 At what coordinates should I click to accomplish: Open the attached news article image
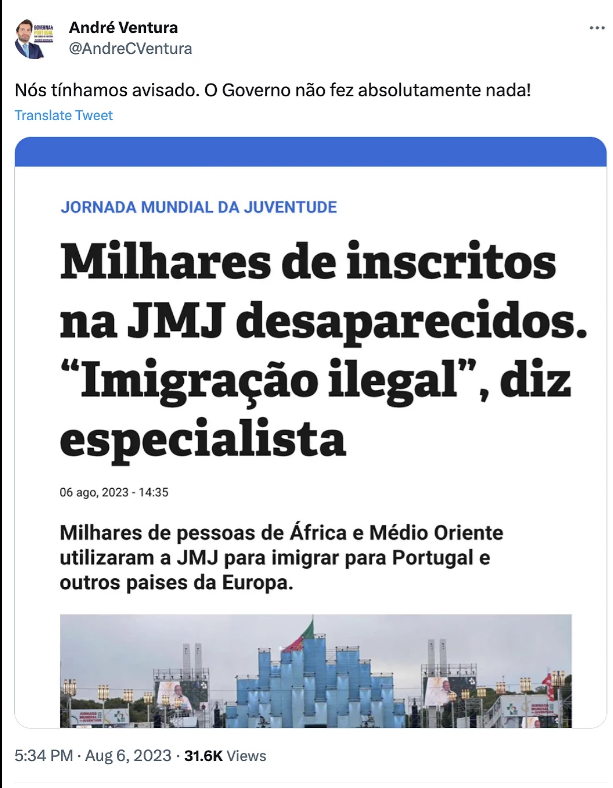tap(310, 432)
